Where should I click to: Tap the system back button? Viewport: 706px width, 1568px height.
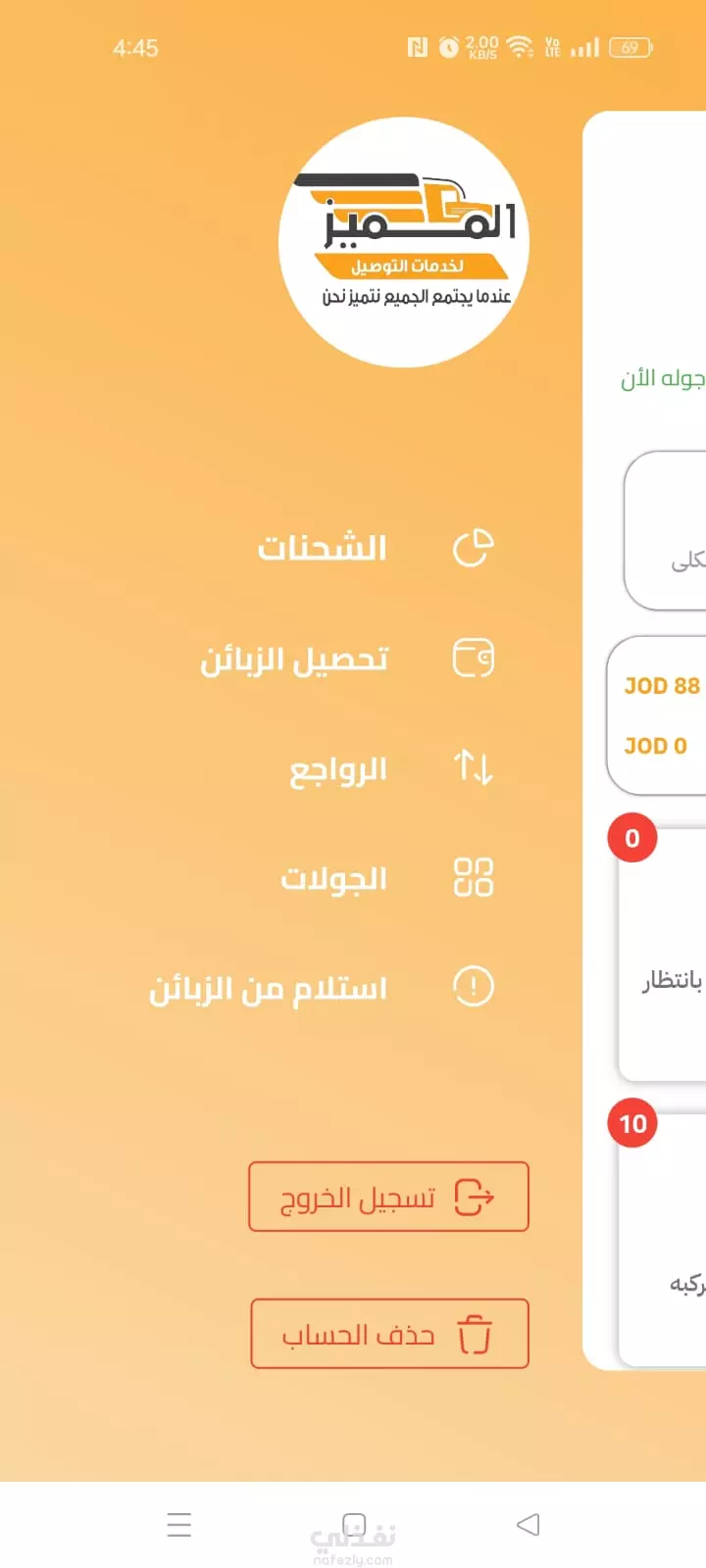528,1524
